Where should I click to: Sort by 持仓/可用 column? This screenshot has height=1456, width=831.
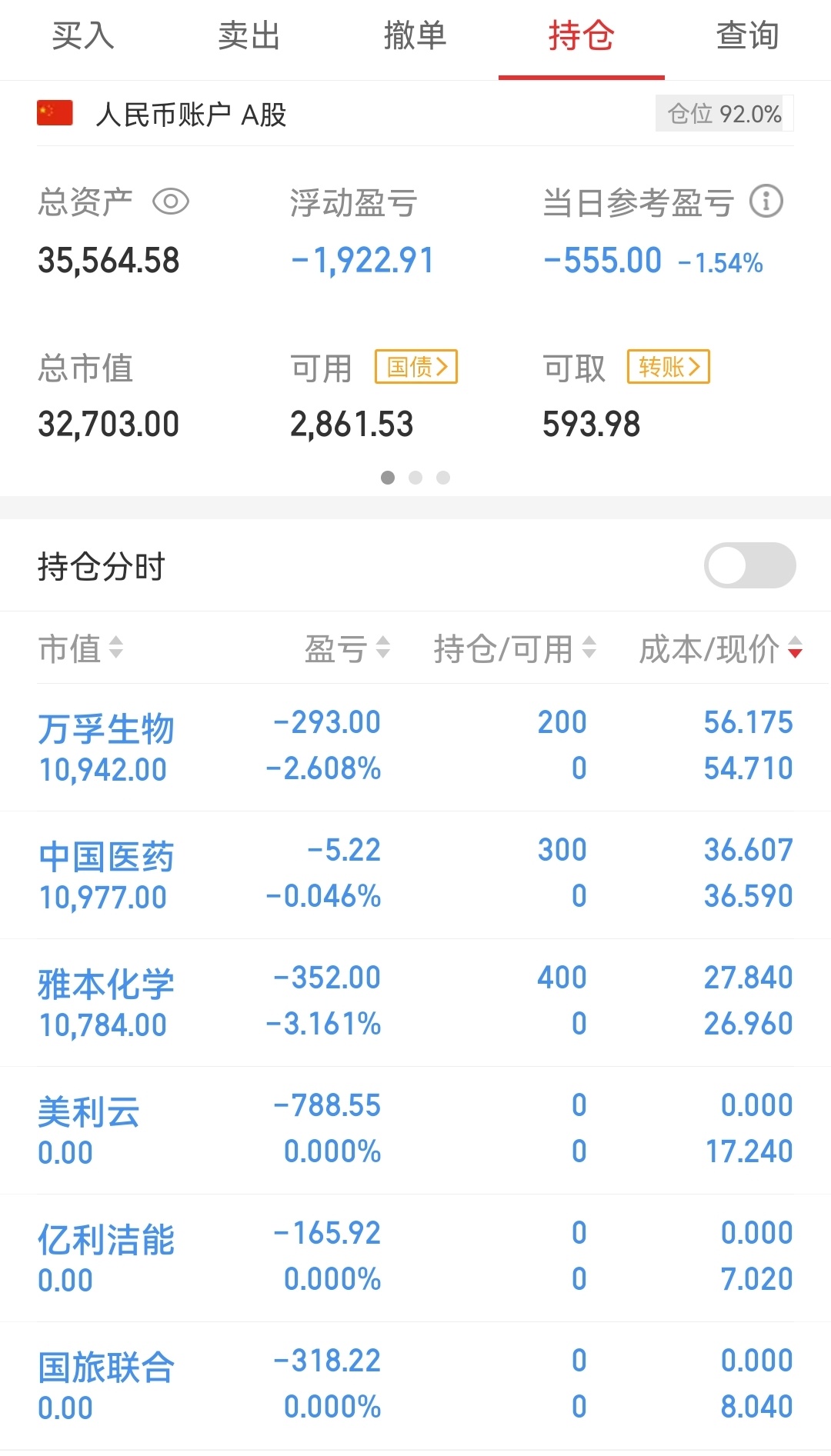515,648
